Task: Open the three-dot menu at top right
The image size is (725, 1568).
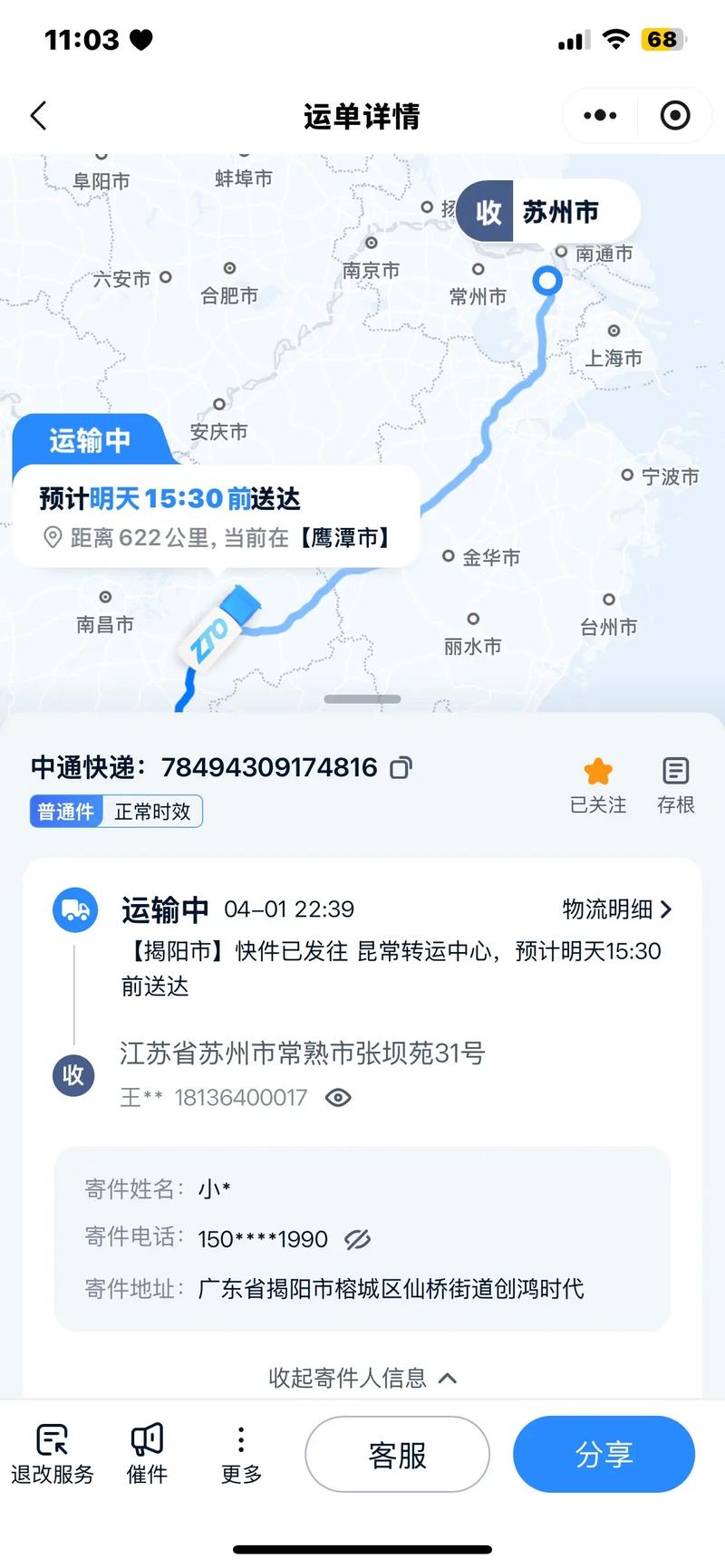Action: (x=598, y=116)
